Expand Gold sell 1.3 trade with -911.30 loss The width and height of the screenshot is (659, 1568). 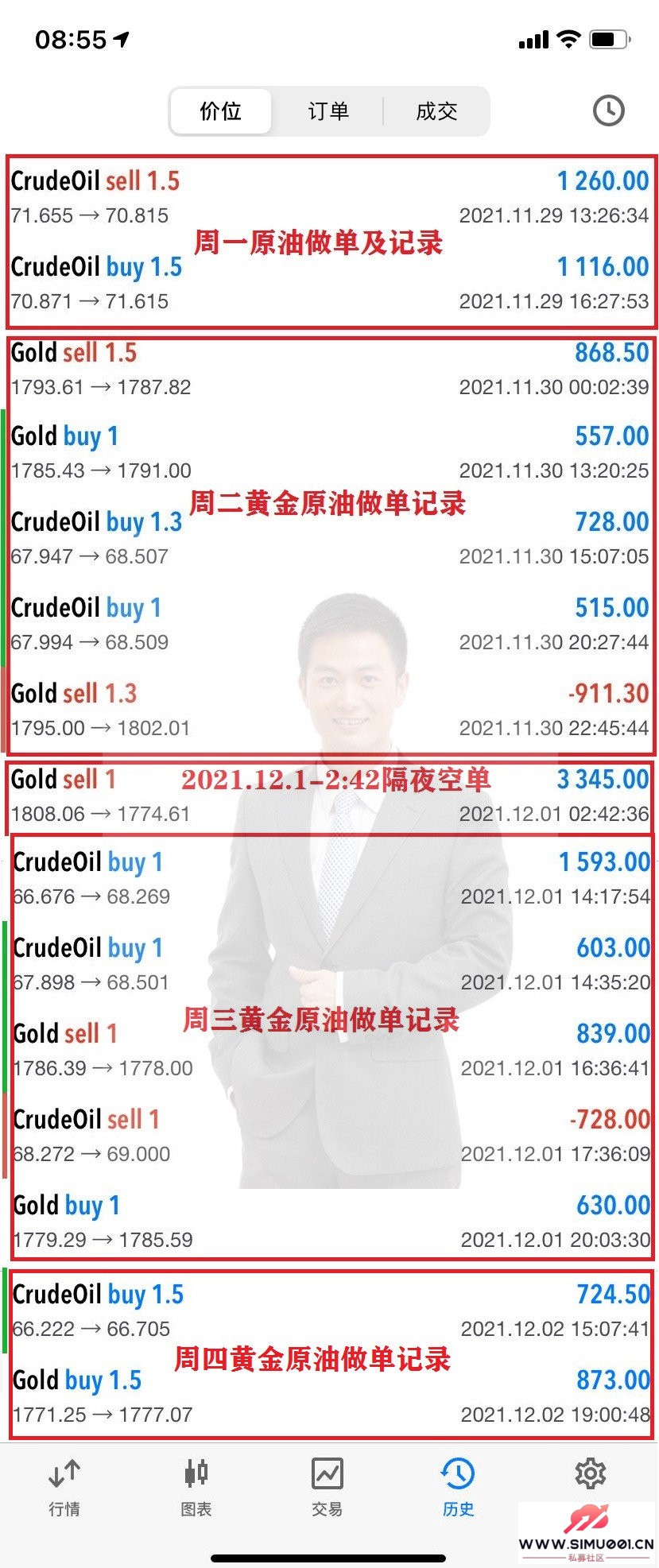pyautogui.click(x=329, y=710)
